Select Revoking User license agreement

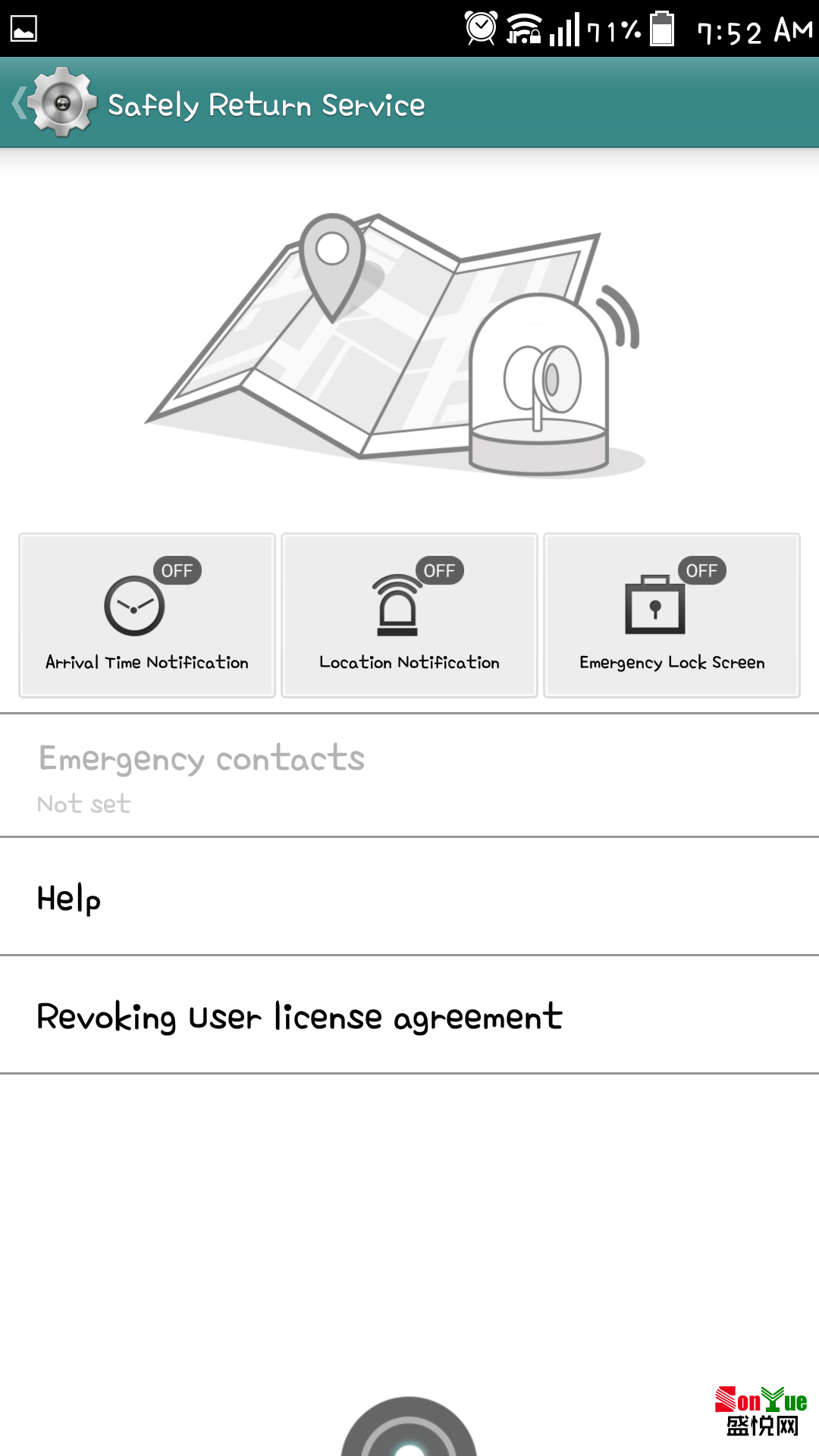(409, 1015)
